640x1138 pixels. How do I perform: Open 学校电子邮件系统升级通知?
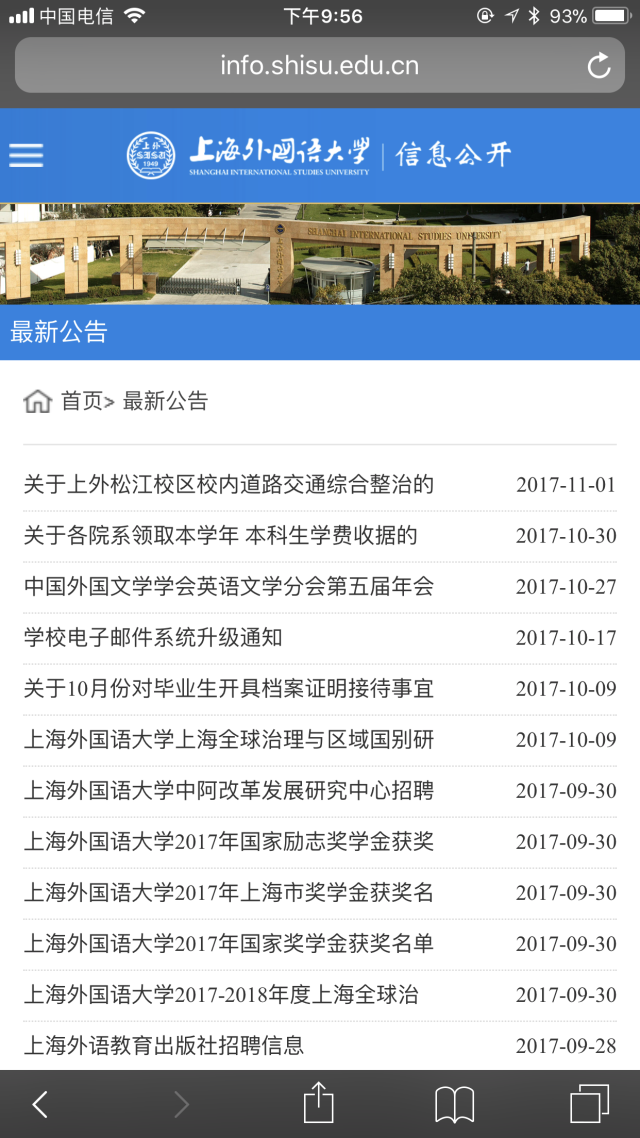[x=153, y=638]
